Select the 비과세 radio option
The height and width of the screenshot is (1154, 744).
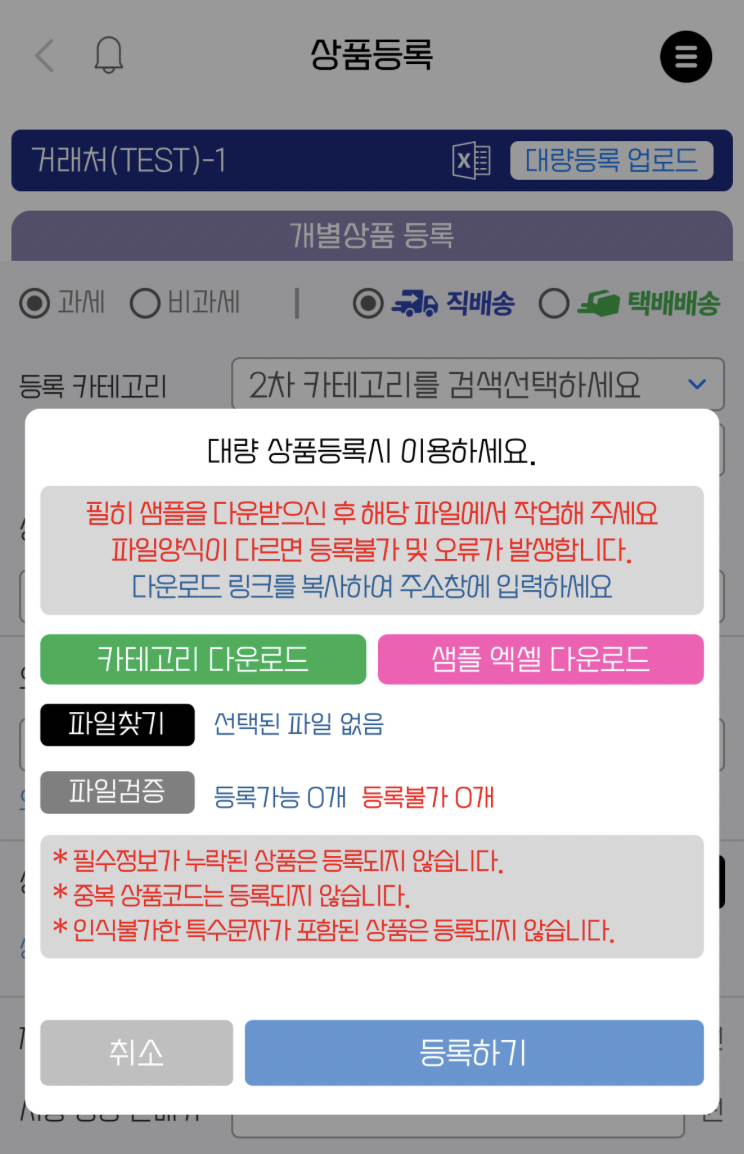coord(146,303)
